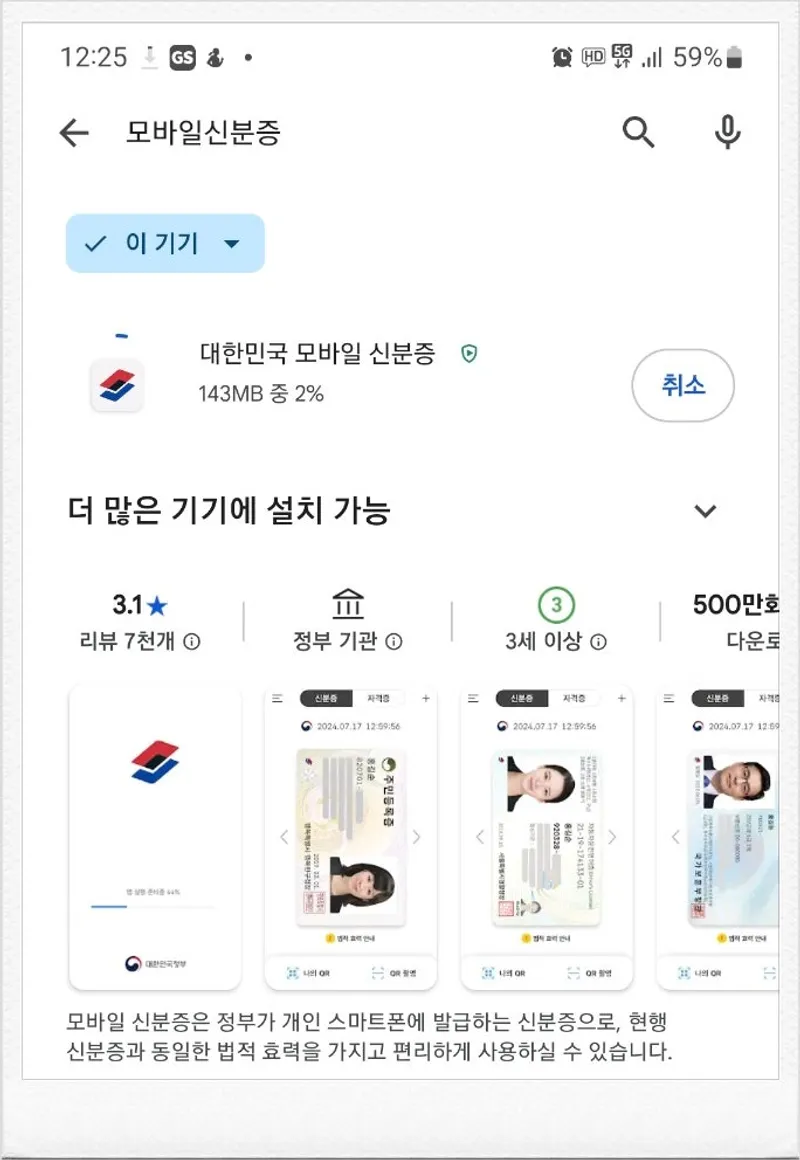Open the driver's license card screenshot
The height and width of the screenshot is (1160, 800).
pyautogui.click(x=546, y=837)
